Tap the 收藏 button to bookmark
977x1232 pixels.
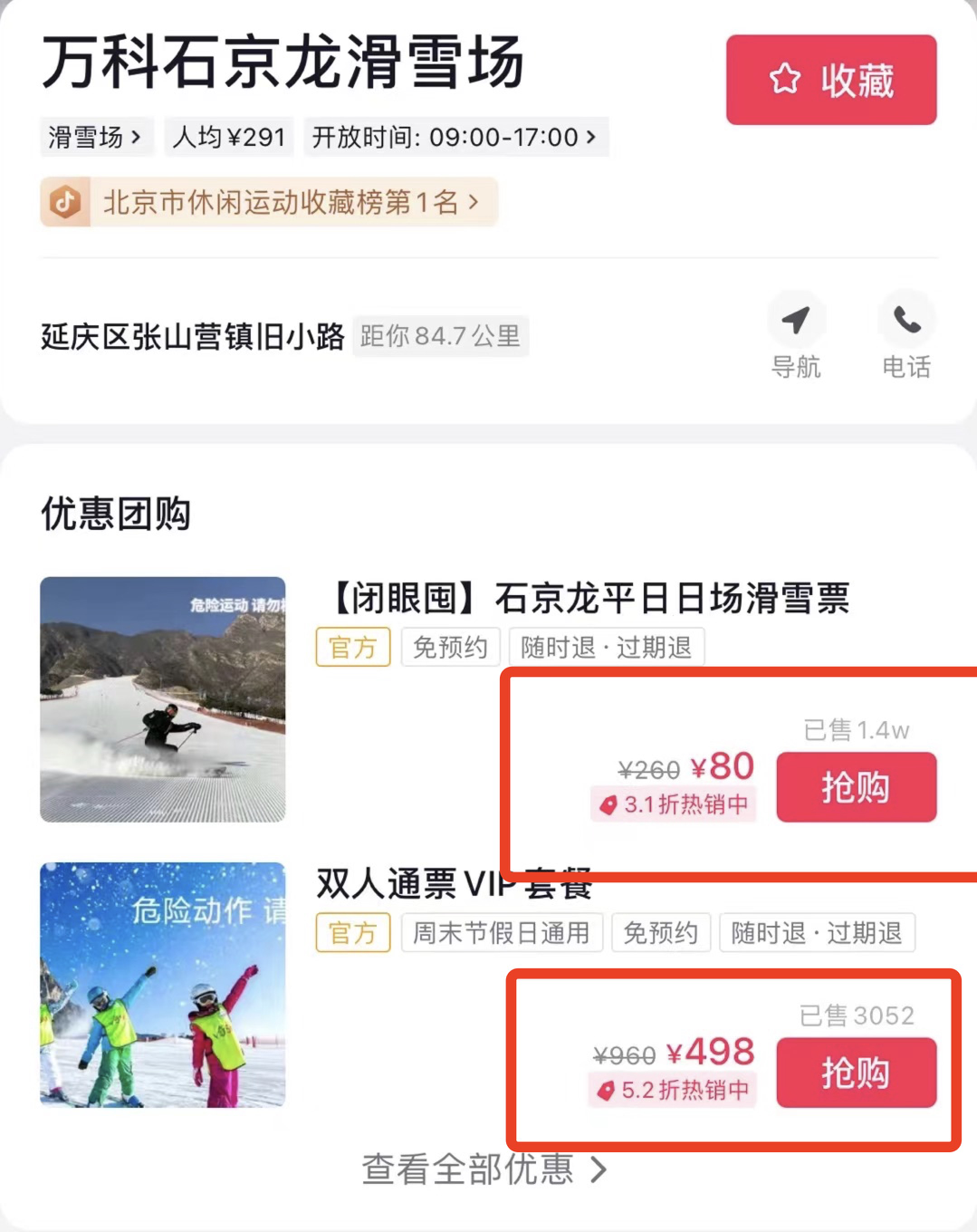pos(830,80)
